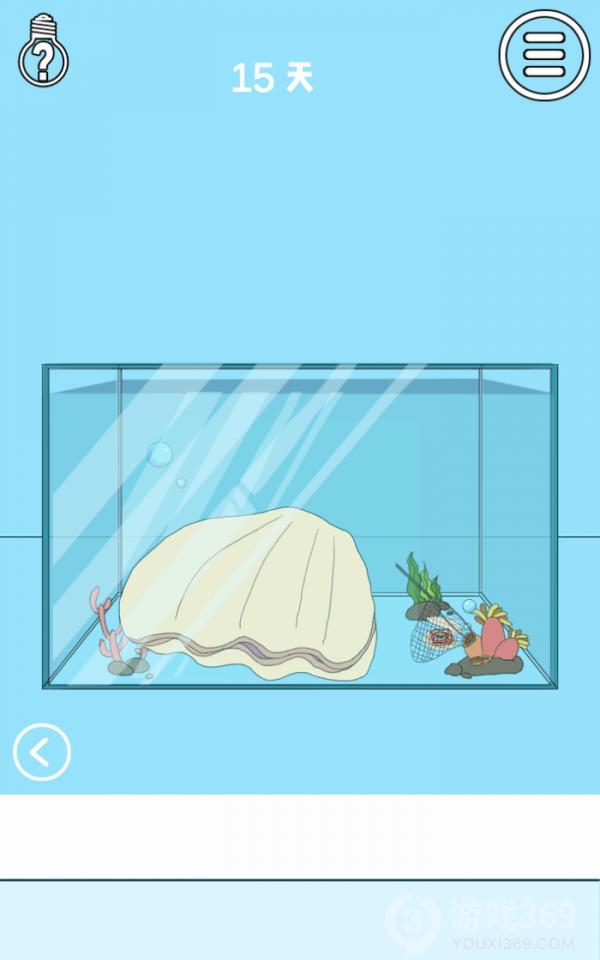Viewport: 600px width, 960px height.
Task: Open the hamburger menu
Action: point(544,54)
